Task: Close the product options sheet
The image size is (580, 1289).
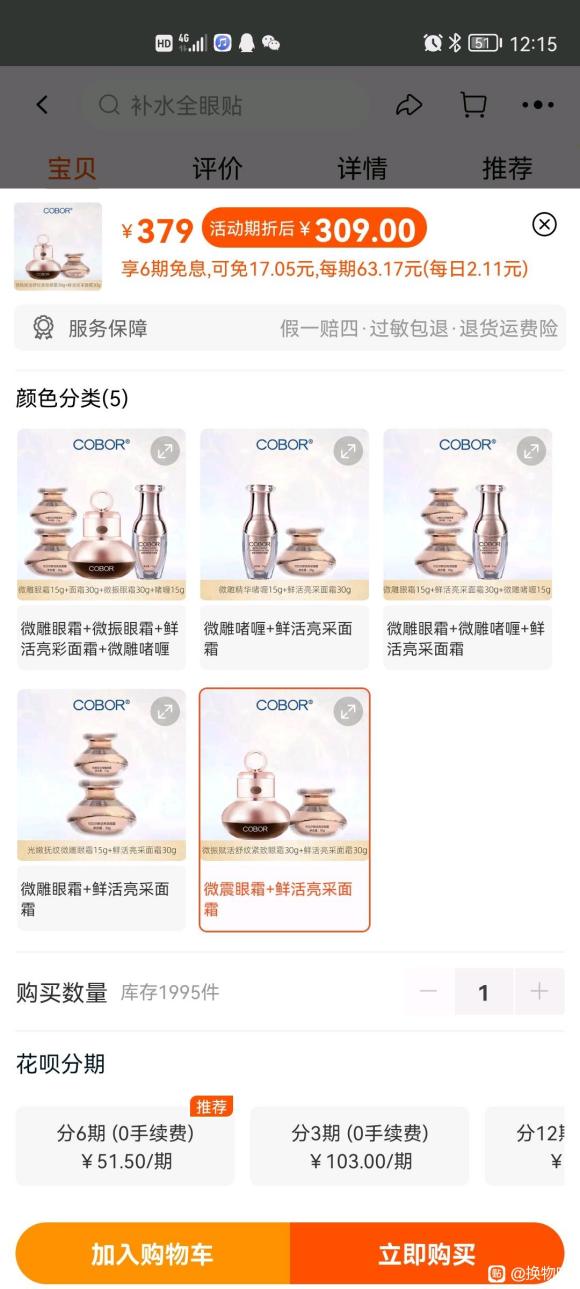Action: (x=544, y=224)
